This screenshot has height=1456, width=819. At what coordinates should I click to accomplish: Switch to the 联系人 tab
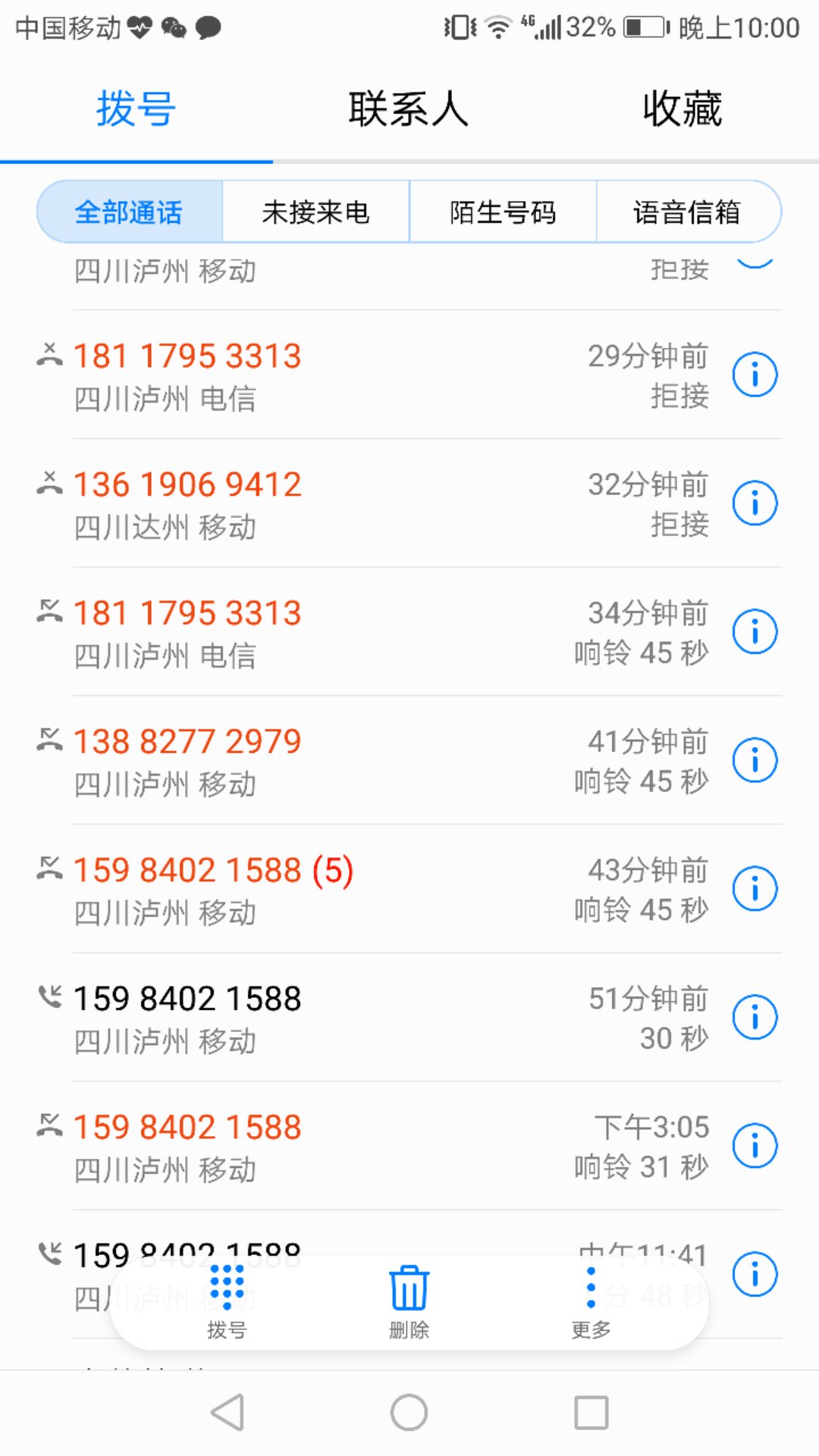(x=409, y=109)
